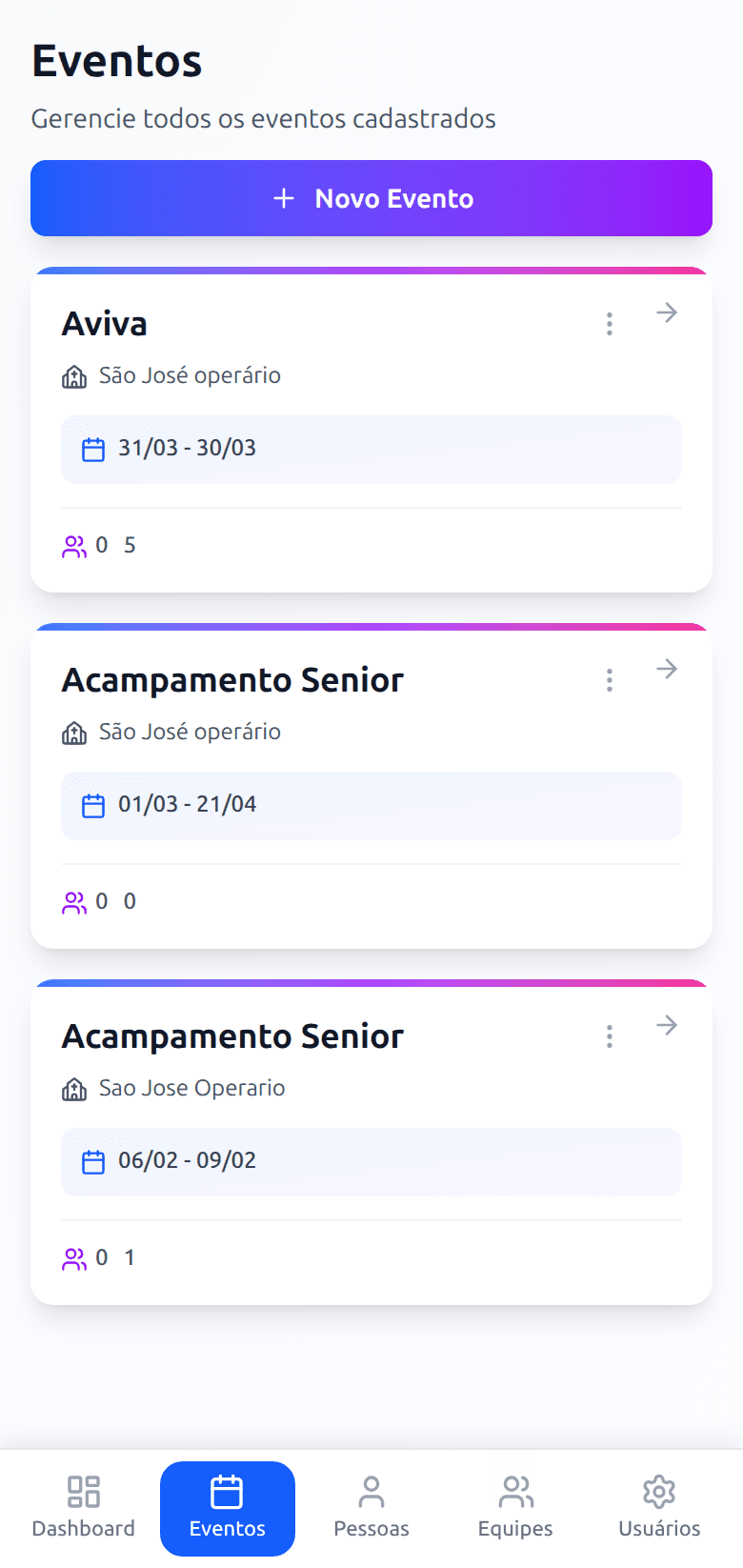743x1568 pixels.
Task: Open the options menu on Acampamento Senior dated 01/03
Action: [609, 680]
